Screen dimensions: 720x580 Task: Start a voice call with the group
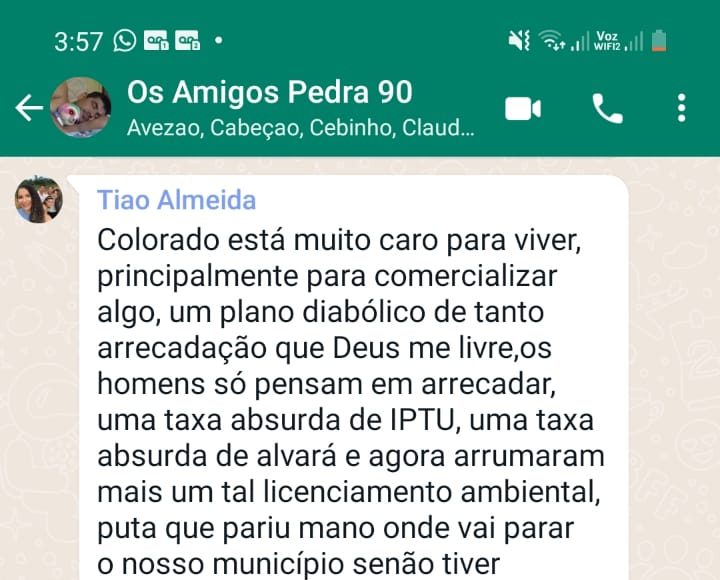pos(607,108)
